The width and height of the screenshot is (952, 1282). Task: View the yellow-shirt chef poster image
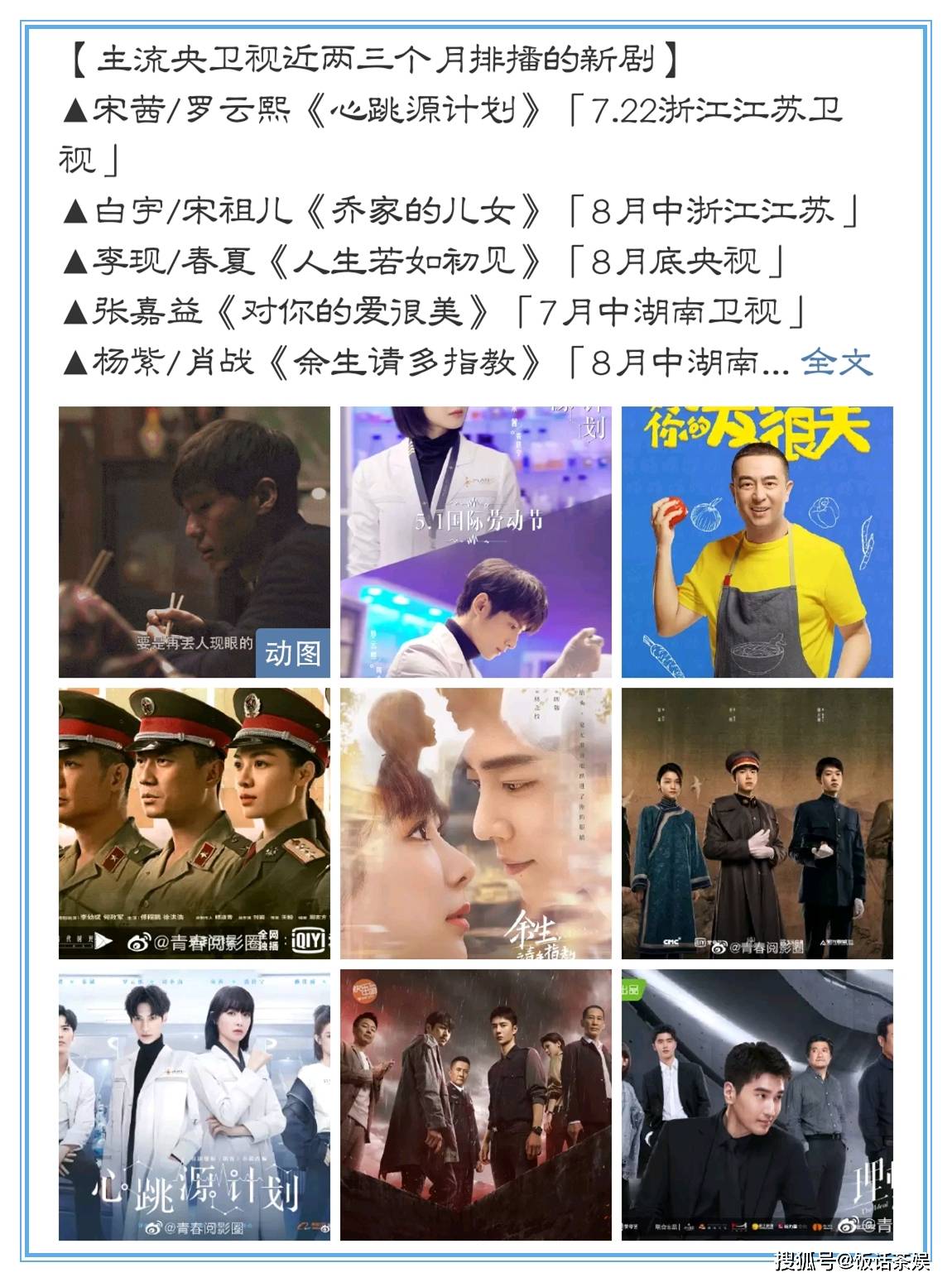[757, 542]
